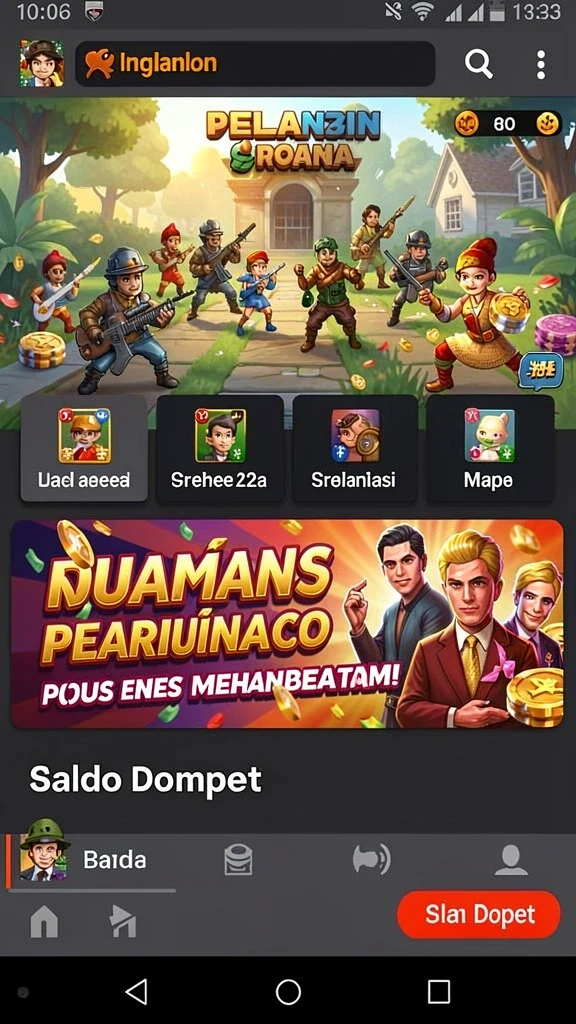The image size is (576, 1024).
Task: Open the three-dot overflow menu
Action: click(x=541, y=65)
